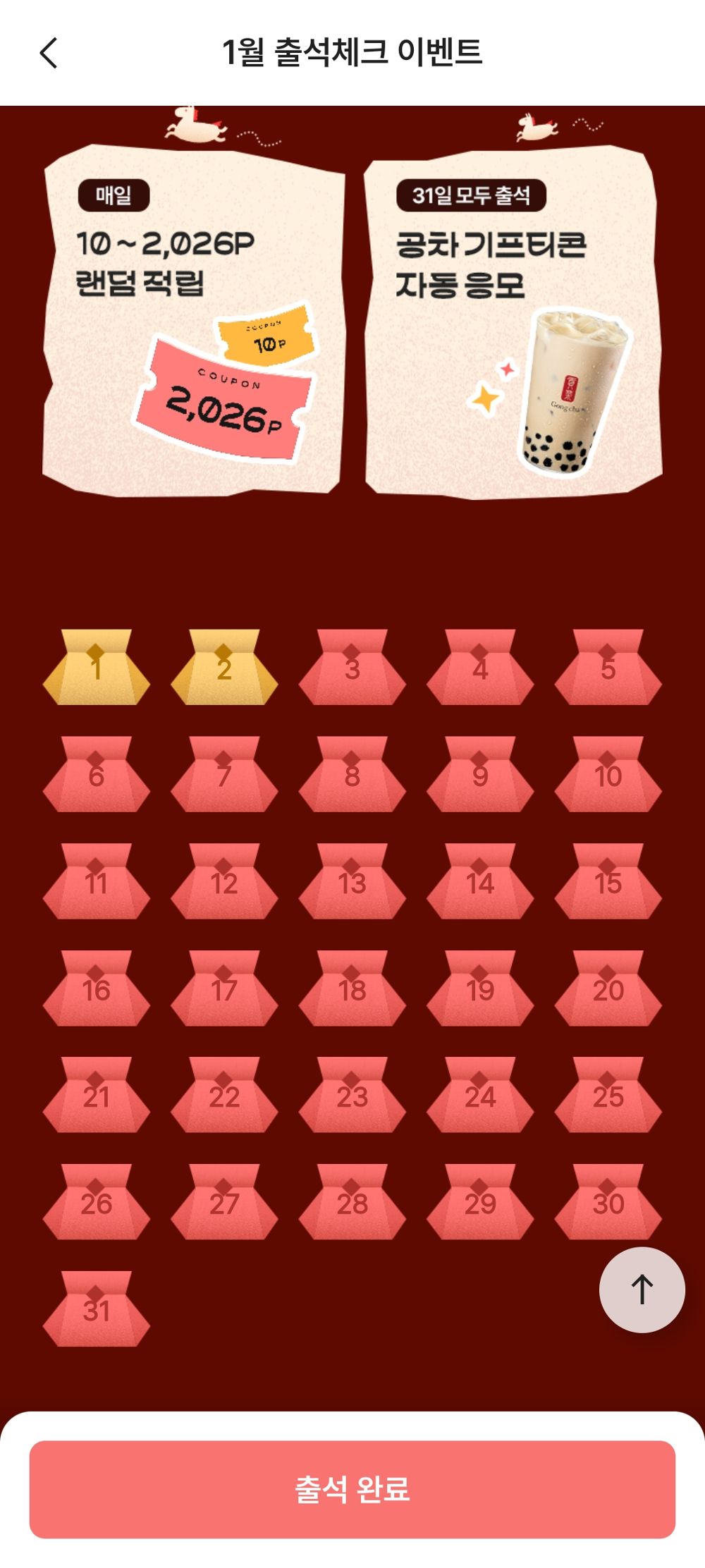Tap the scroll-to-top arrow button

(x=642, y=1290)
